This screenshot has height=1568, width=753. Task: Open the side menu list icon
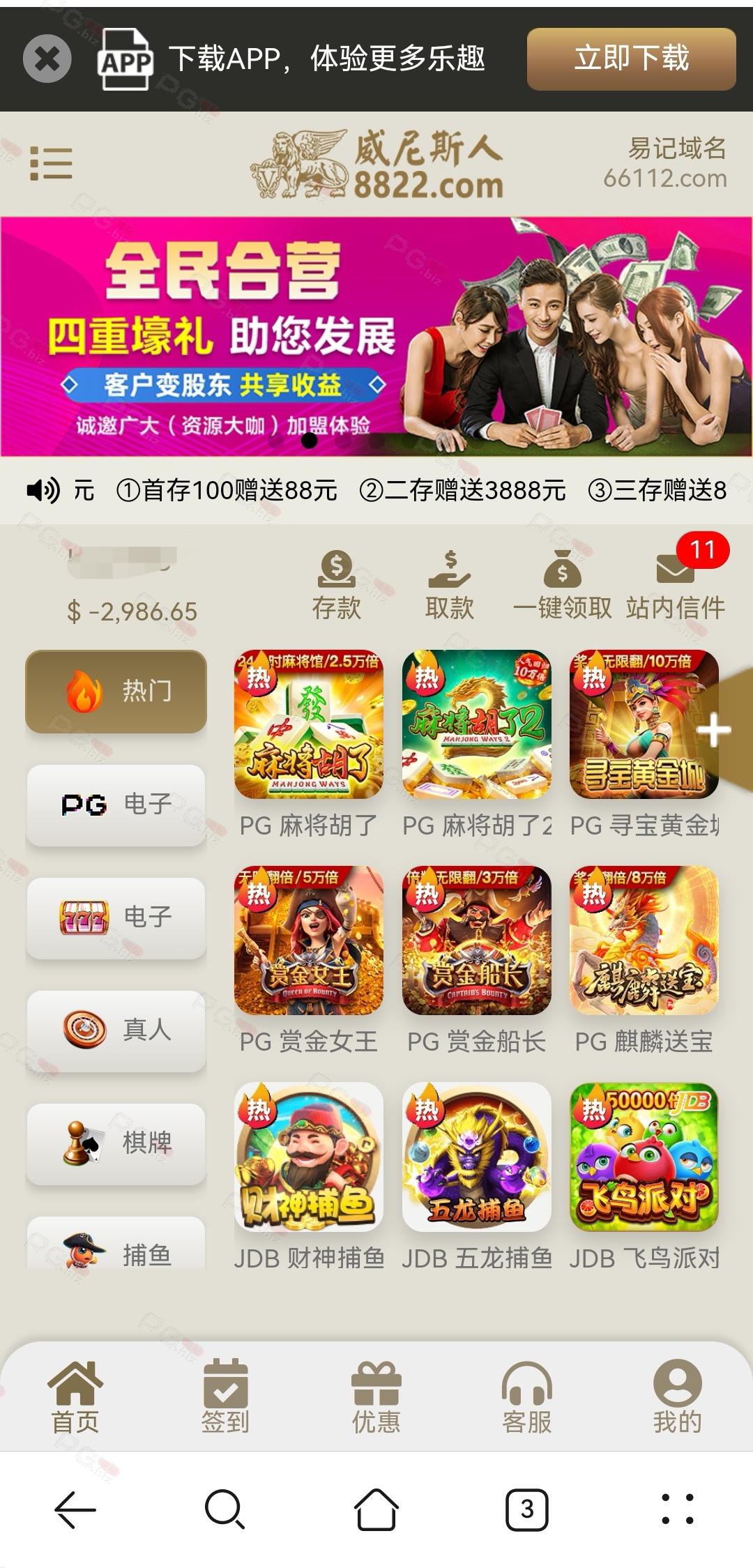[51, 164]
